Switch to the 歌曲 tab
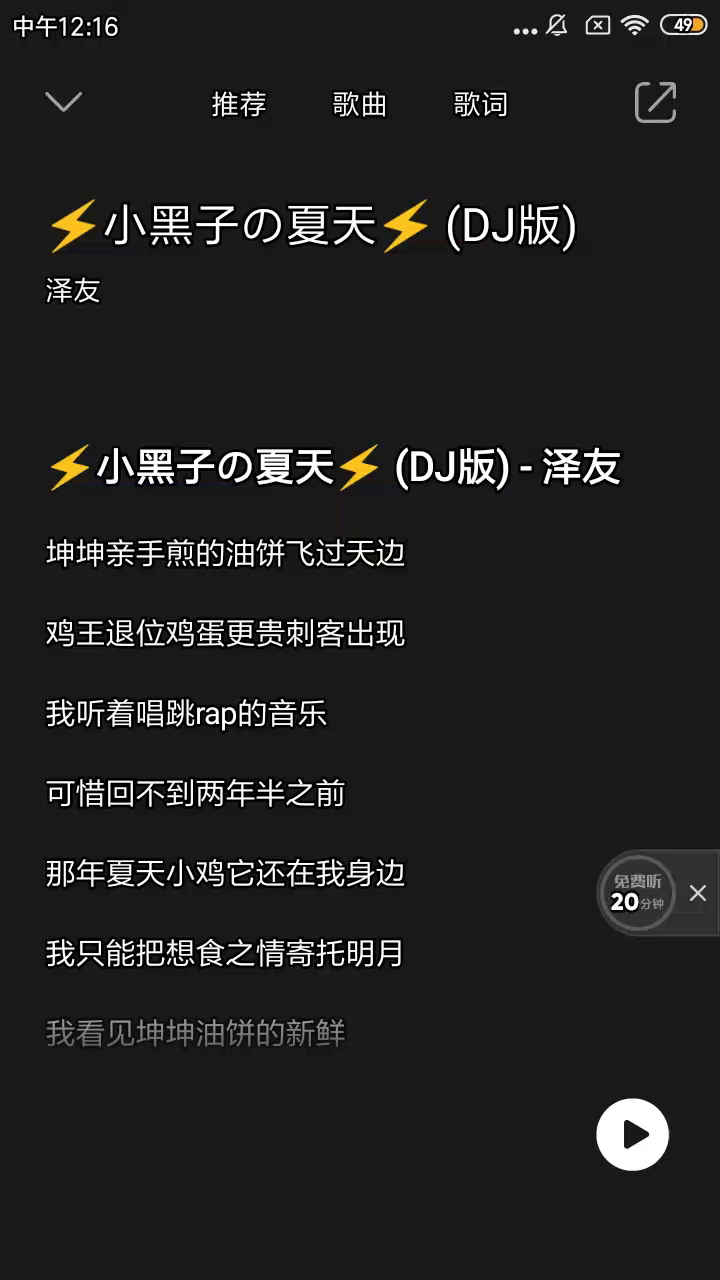Viewport: 720px width, 1280px height. (360, 104)
